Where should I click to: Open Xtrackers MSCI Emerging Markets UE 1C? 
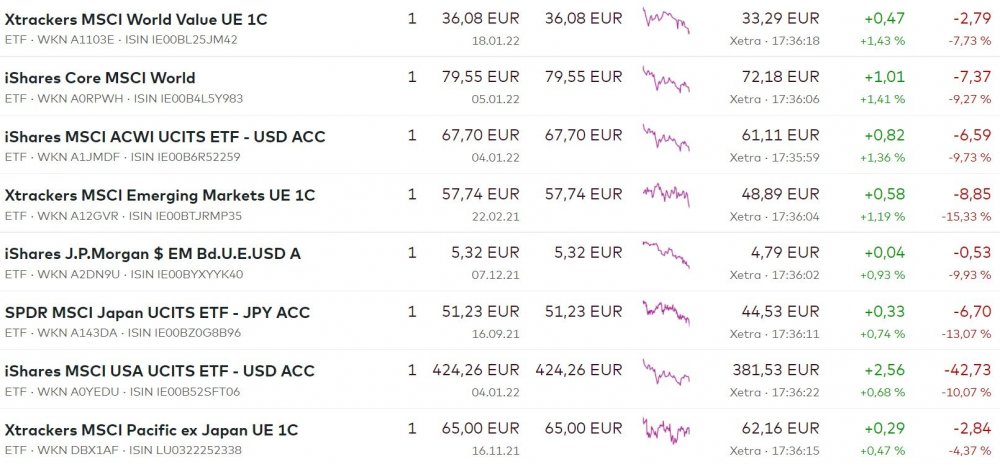[x=160, y=195]
